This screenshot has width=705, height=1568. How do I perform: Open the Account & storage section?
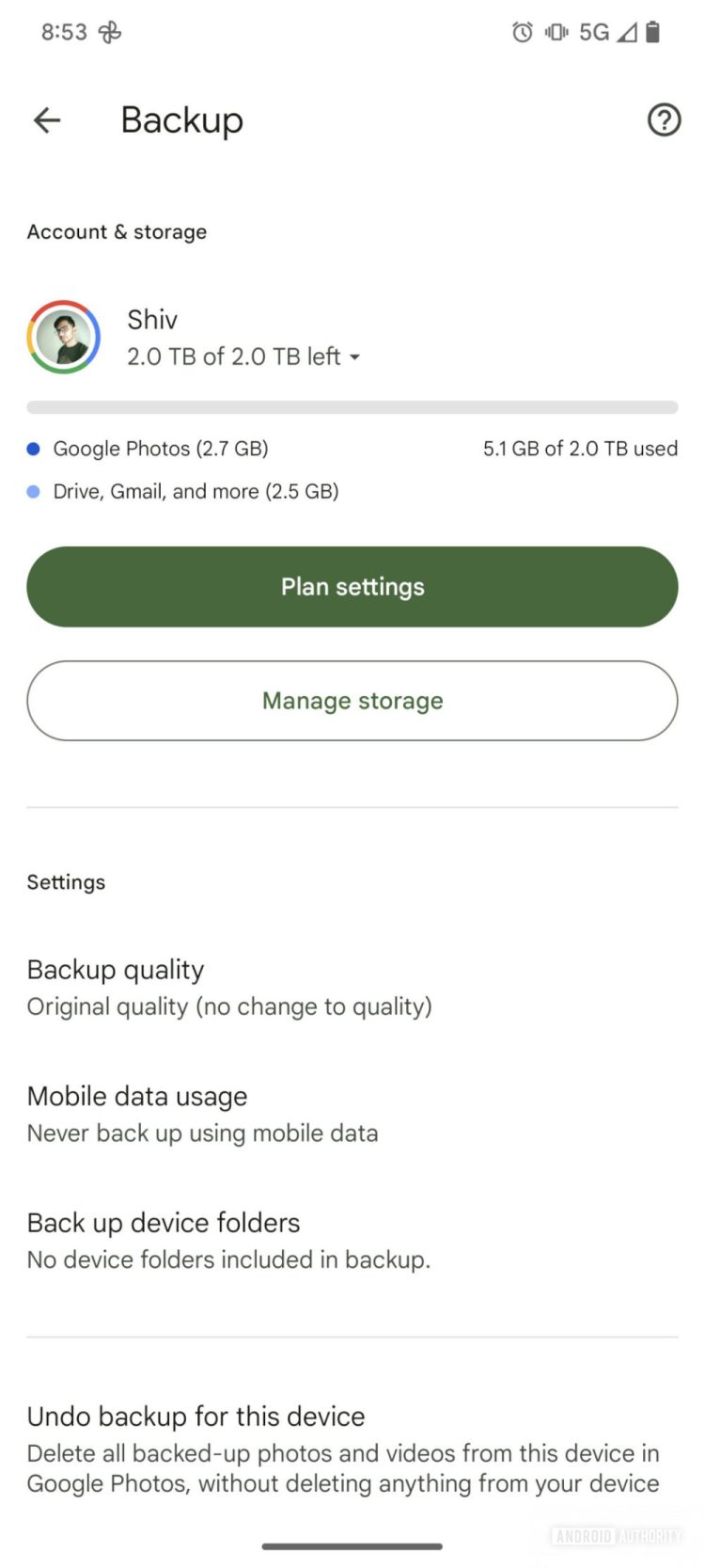click(117, 231)
